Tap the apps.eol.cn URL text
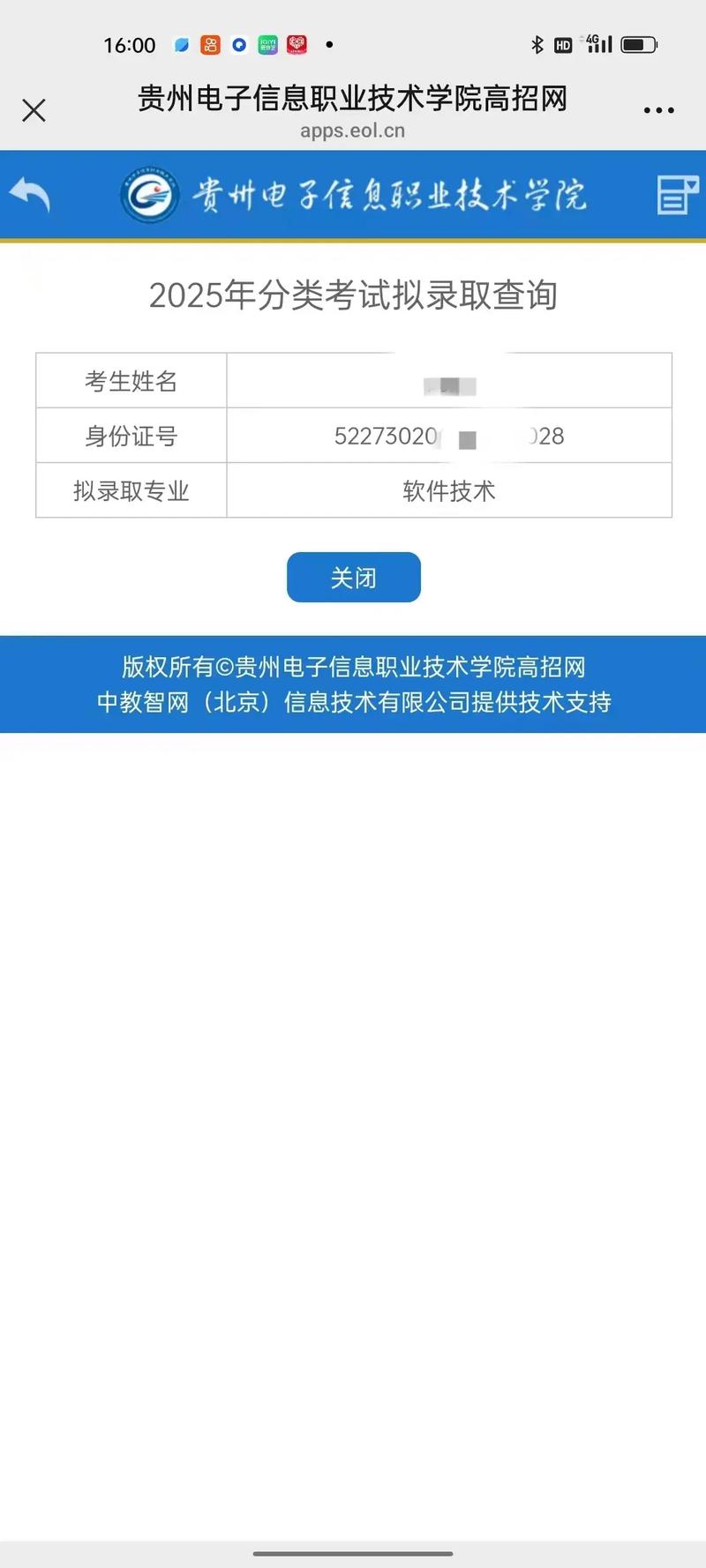This screenshot has width=706, height=1568. 353,131
